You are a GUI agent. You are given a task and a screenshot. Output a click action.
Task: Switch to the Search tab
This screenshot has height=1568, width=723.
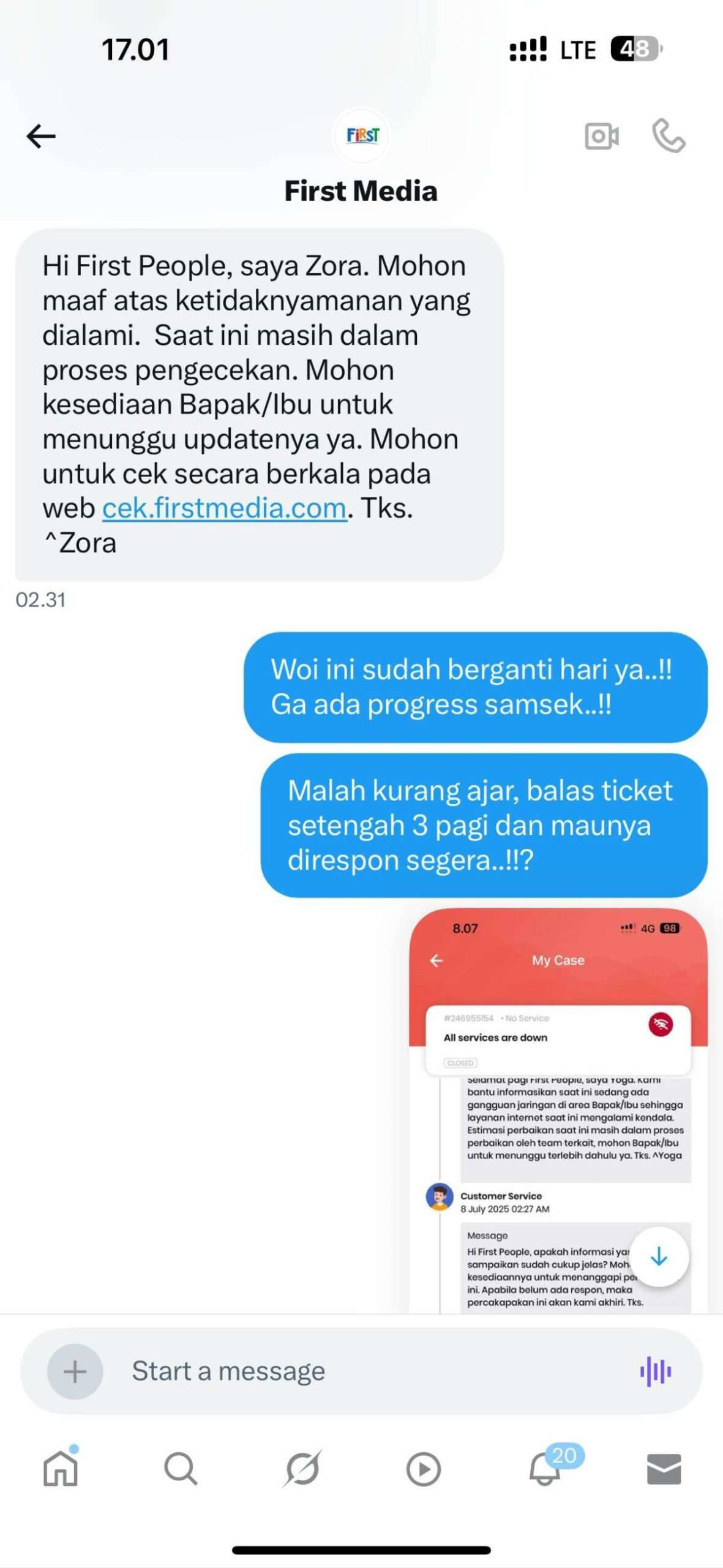(181, 1468)
